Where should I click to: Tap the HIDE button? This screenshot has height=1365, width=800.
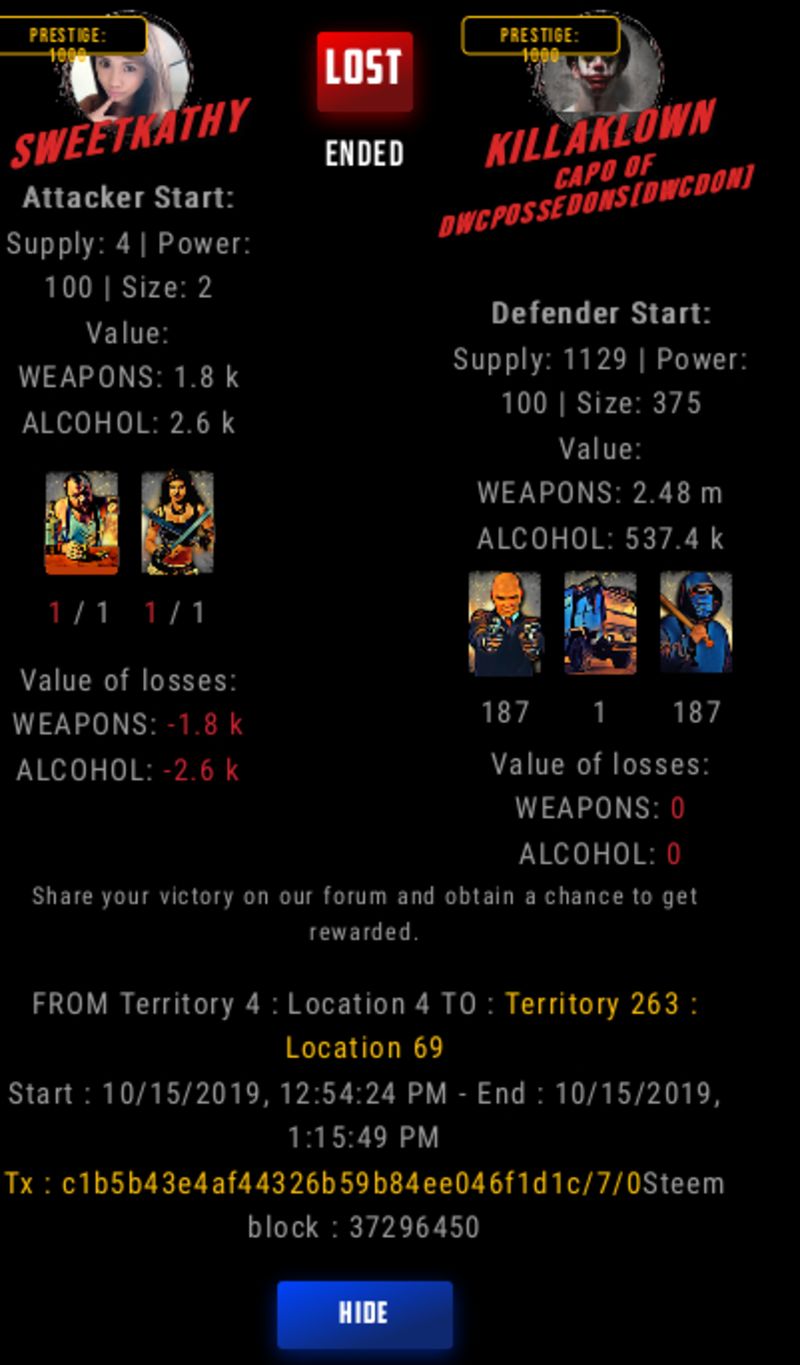[365, 1313]
